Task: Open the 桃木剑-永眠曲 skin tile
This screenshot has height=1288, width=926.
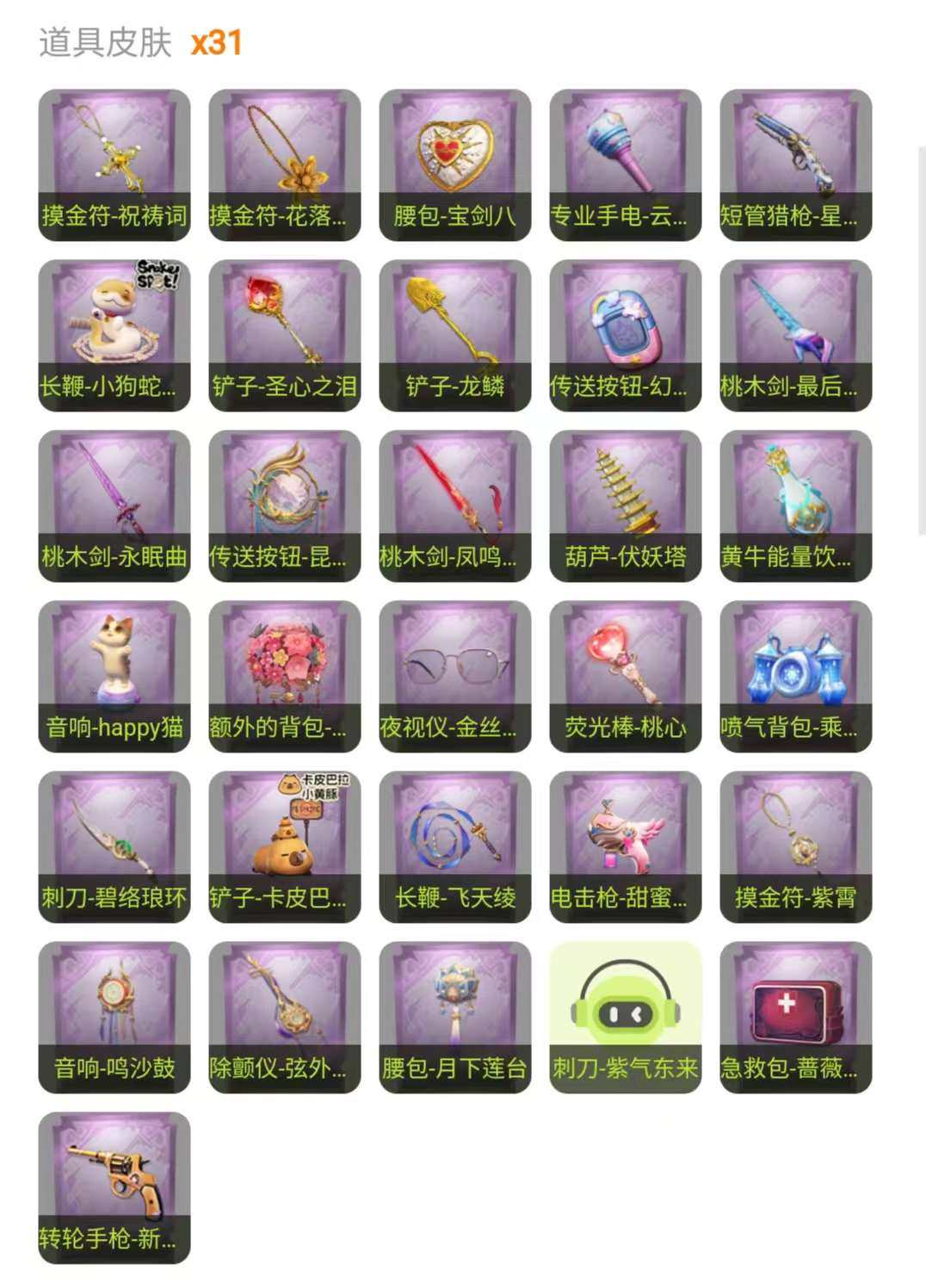Action: (114, 505)
